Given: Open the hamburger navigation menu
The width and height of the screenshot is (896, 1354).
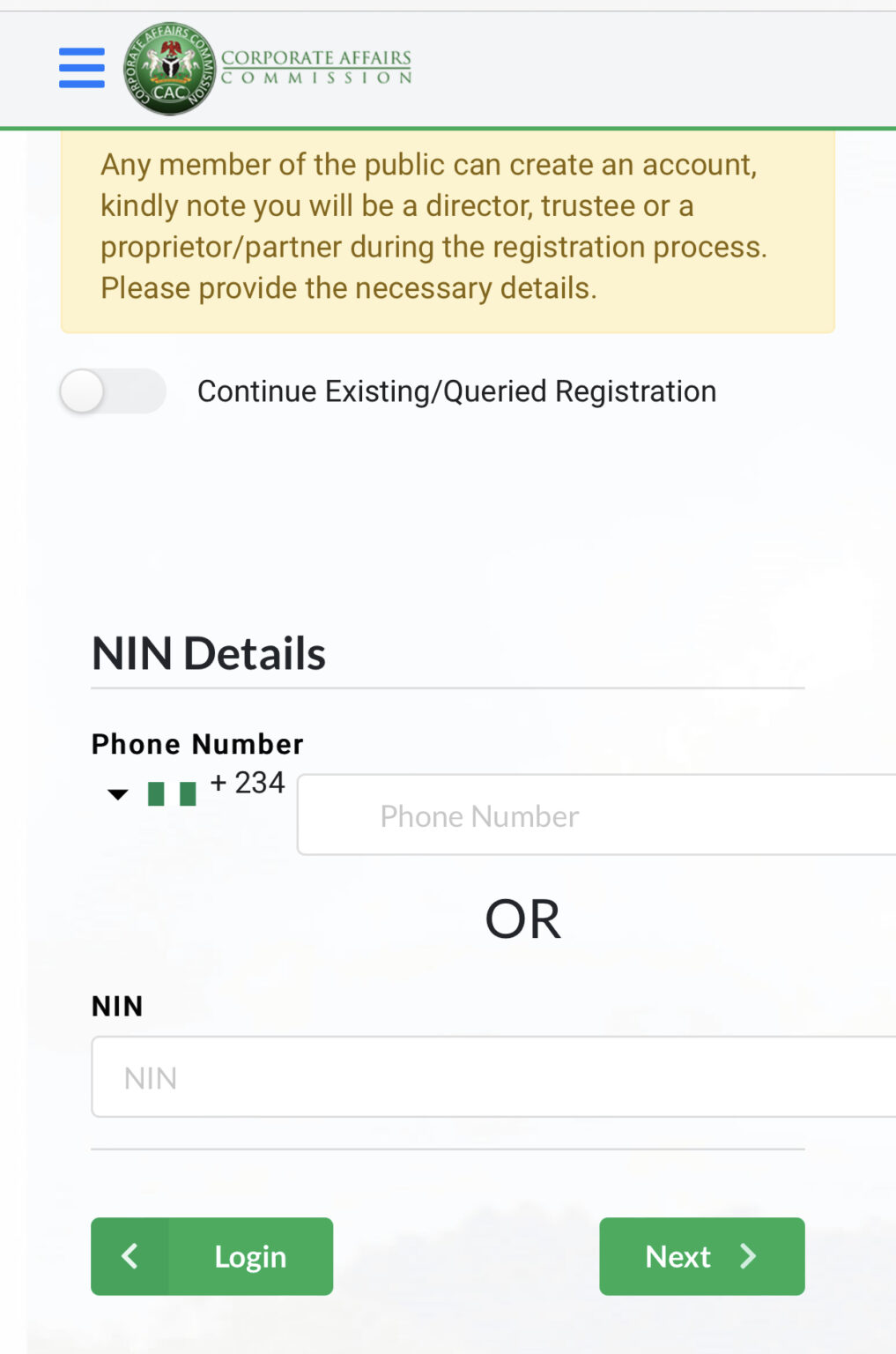Looking at the screenshot, I should [81, 68].
